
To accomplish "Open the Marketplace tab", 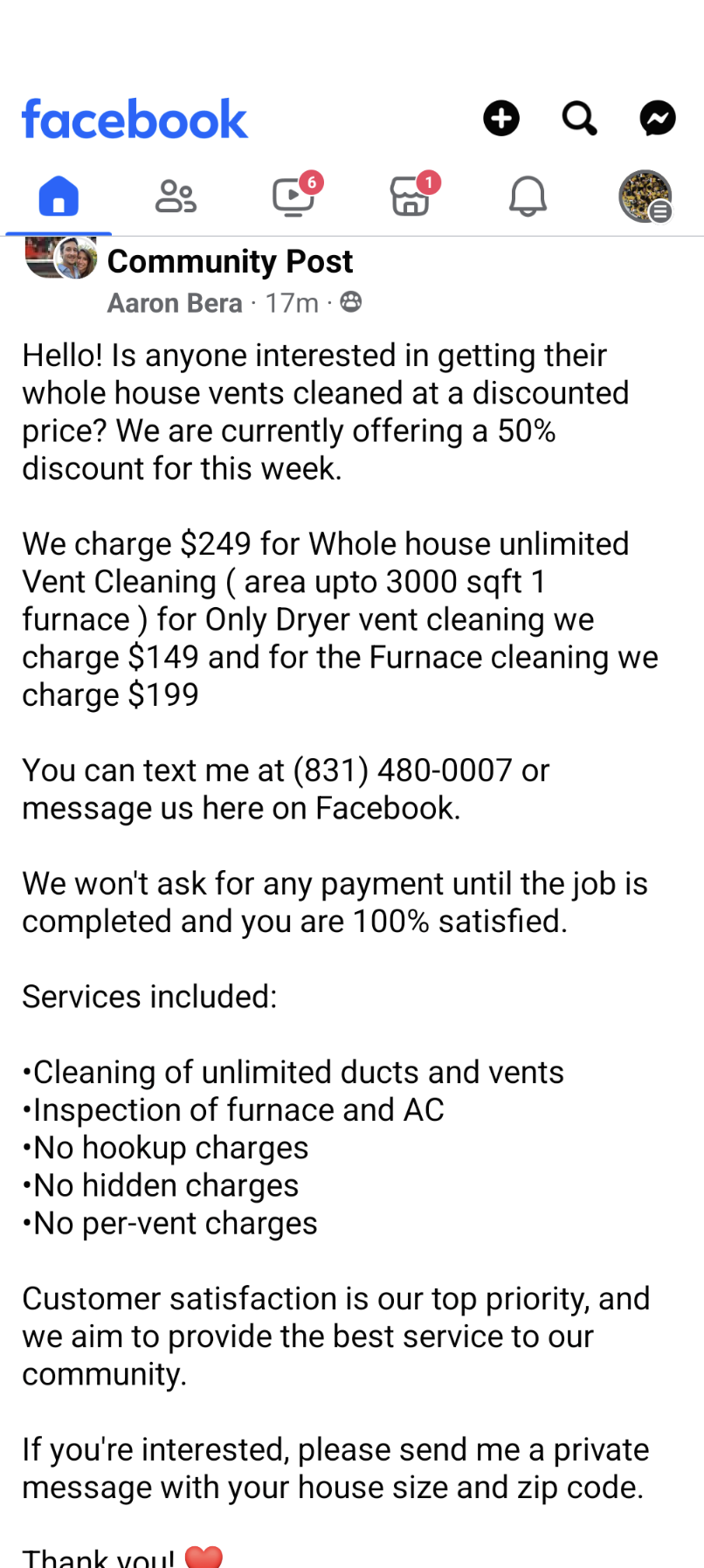I will [411, 197].
